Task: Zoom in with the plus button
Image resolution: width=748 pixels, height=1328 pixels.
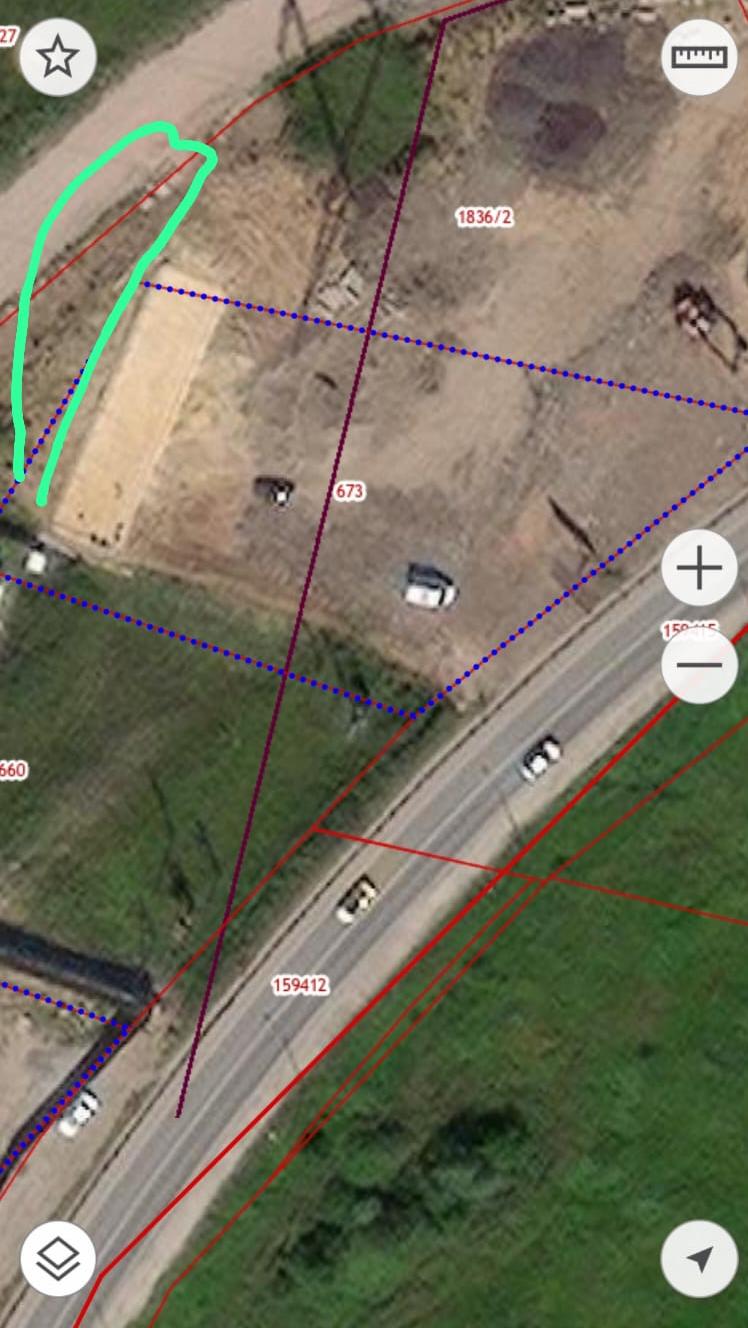Action: [699, 569]
